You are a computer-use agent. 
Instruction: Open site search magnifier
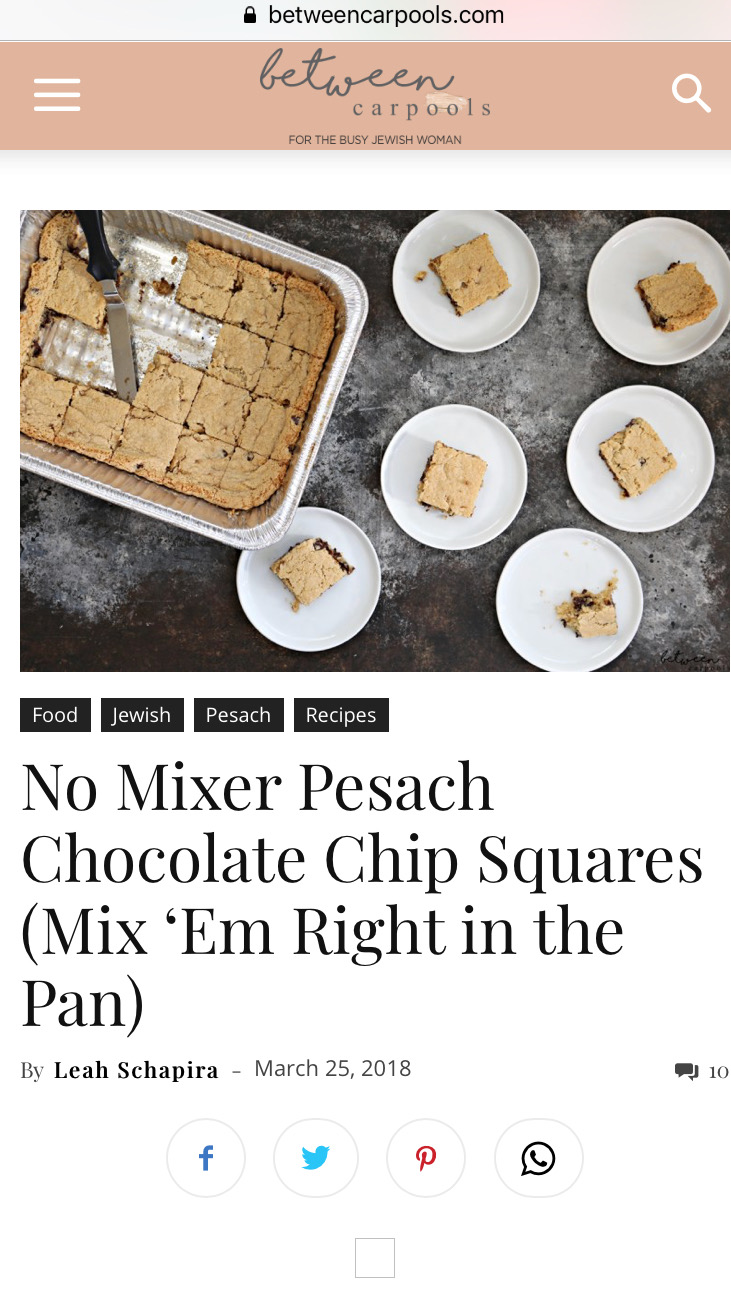(x=690, y=94)
